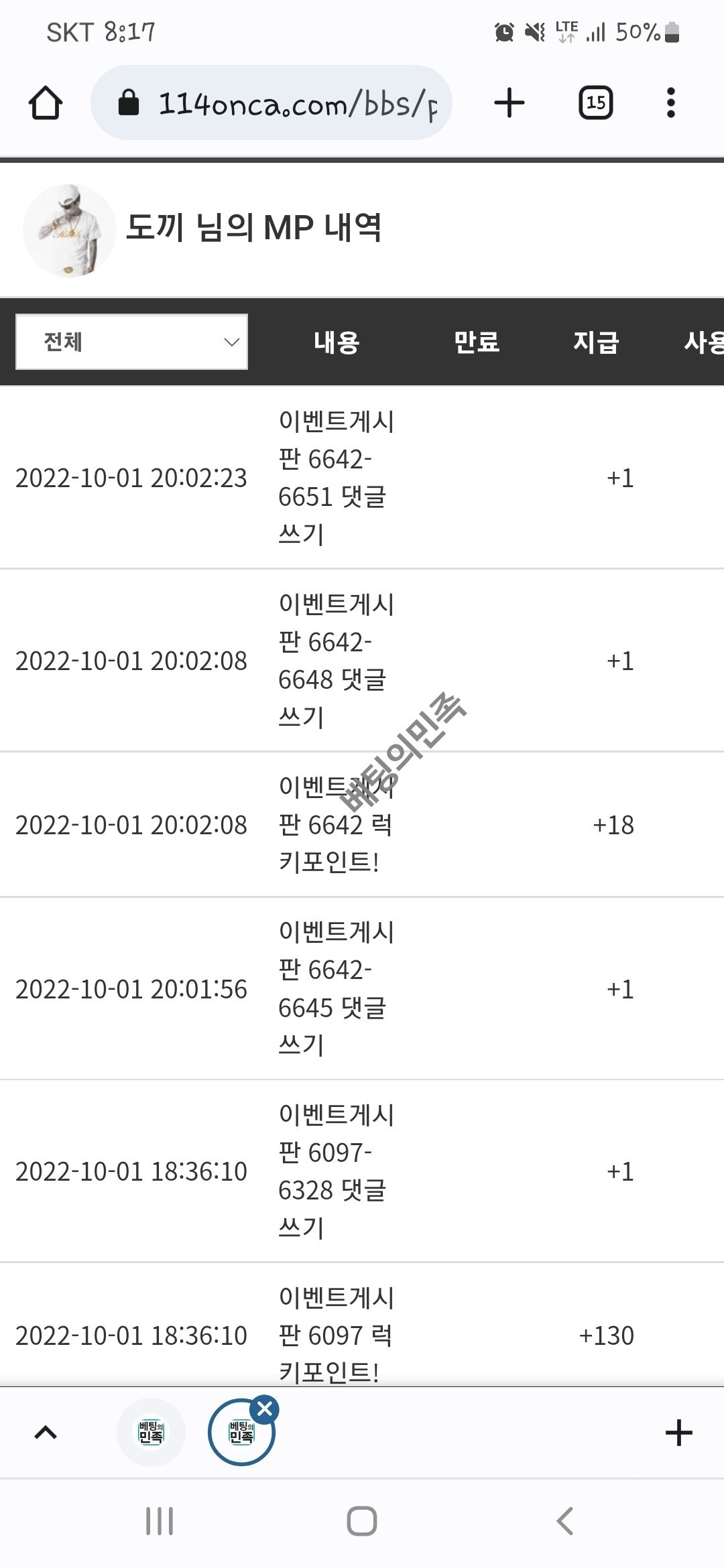Viewport: 724px width, 1568px height.
Task: Open a new browser tab
Action: coord(509,103)
